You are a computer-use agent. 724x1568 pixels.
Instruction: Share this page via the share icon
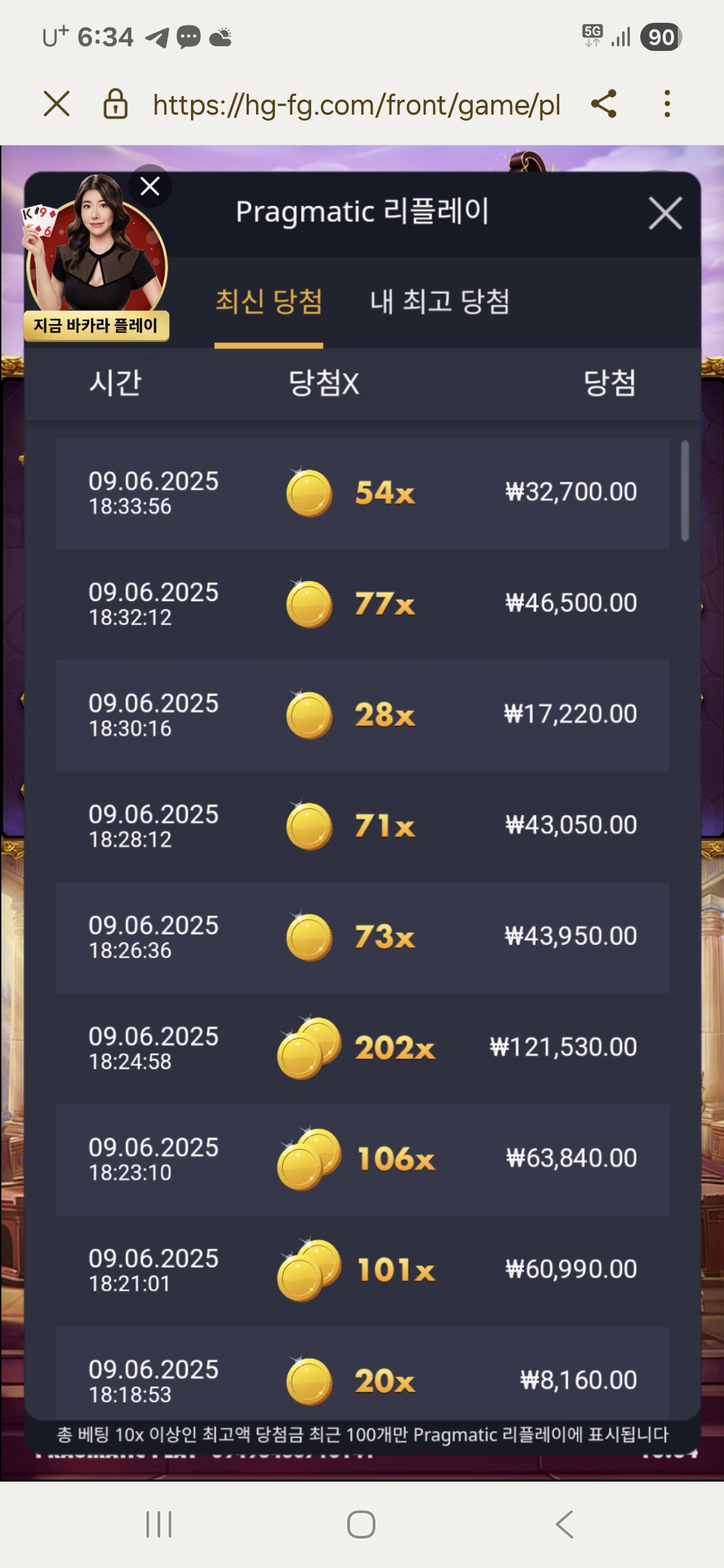click(x=603, y=104)
